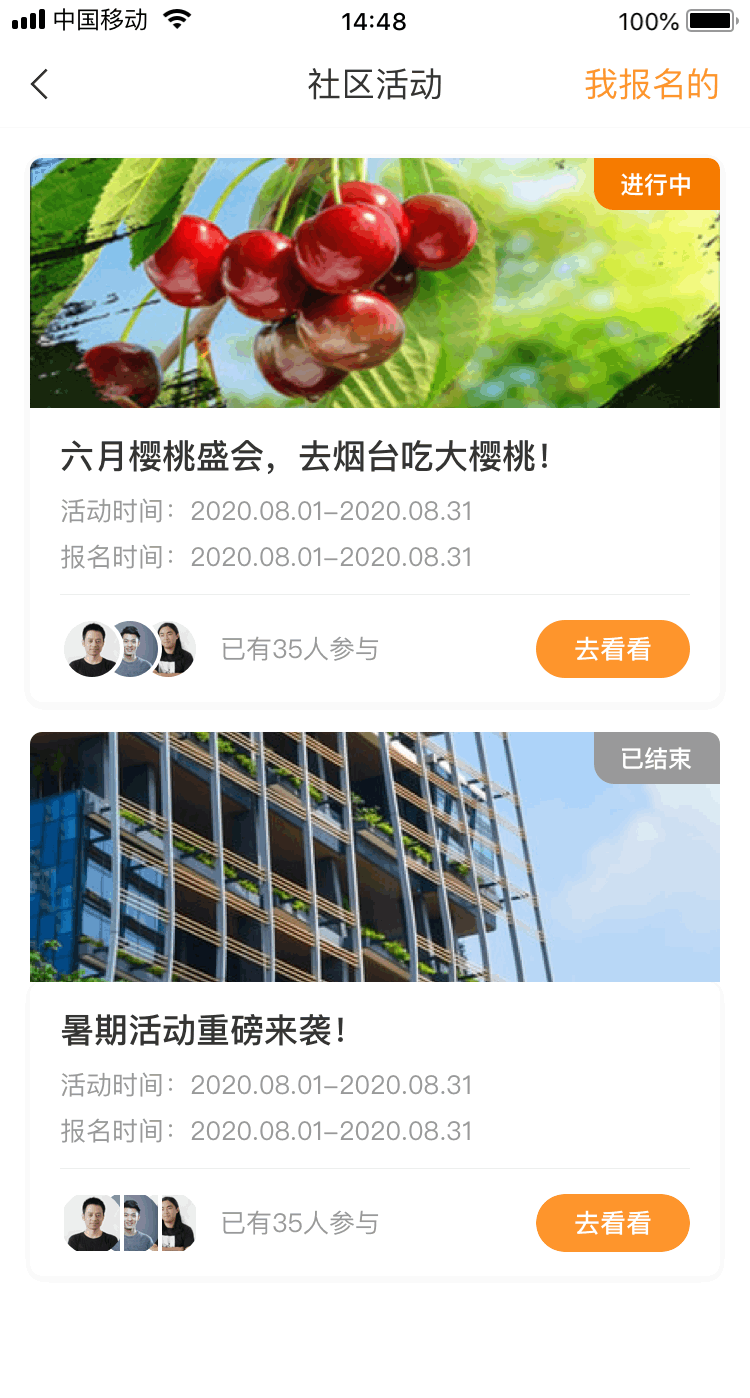Tap the cherry orchard cover image

pyautogui.click(x=375, y=283)
